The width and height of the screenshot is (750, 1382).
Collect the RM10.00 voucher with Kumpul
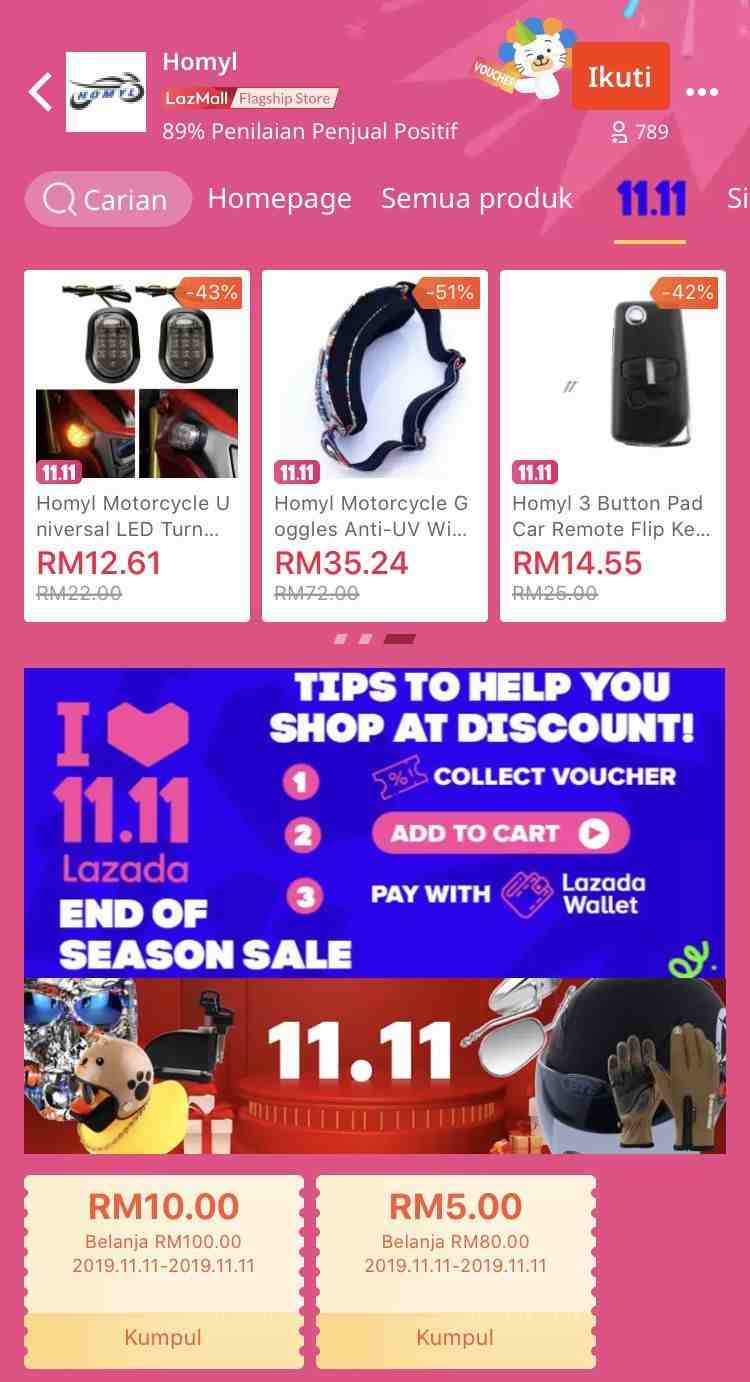click(x=163, y=1337)
